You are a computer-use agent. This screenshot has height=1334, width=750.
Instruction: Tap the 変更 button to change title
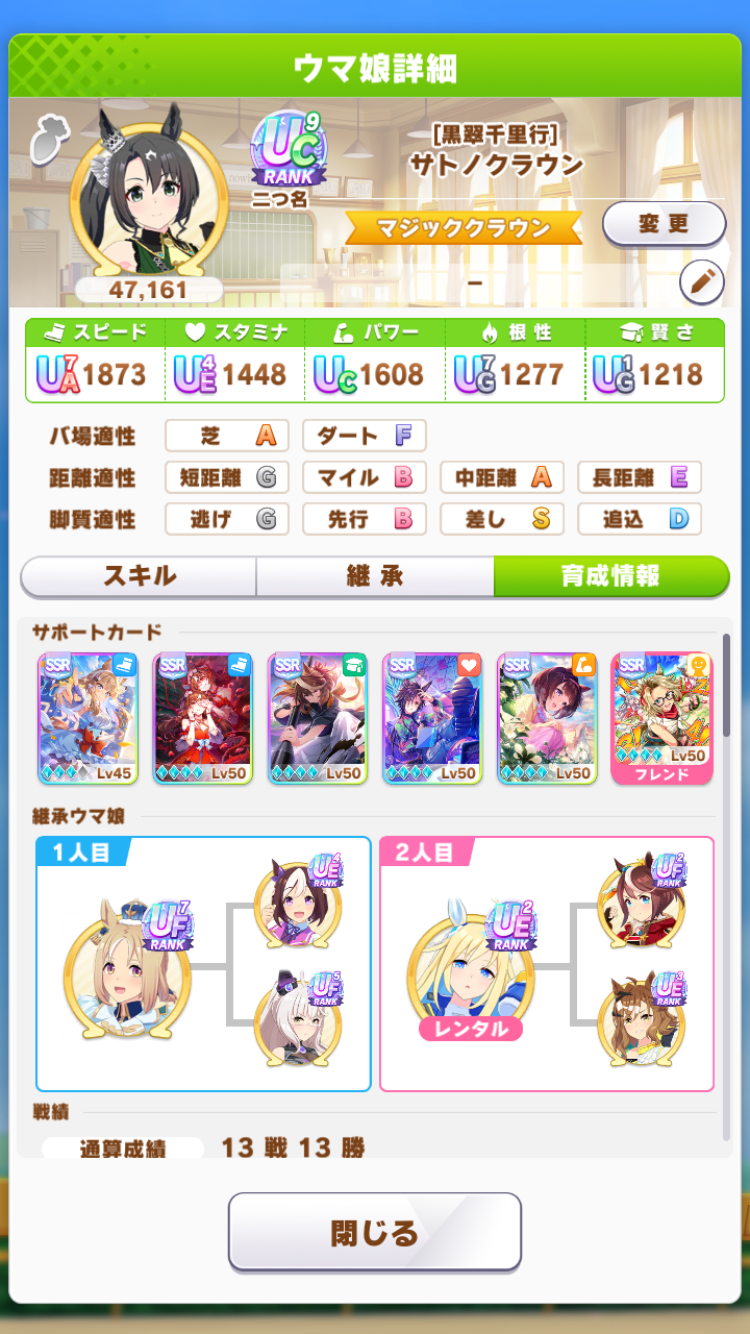click(x=664, y=223)
